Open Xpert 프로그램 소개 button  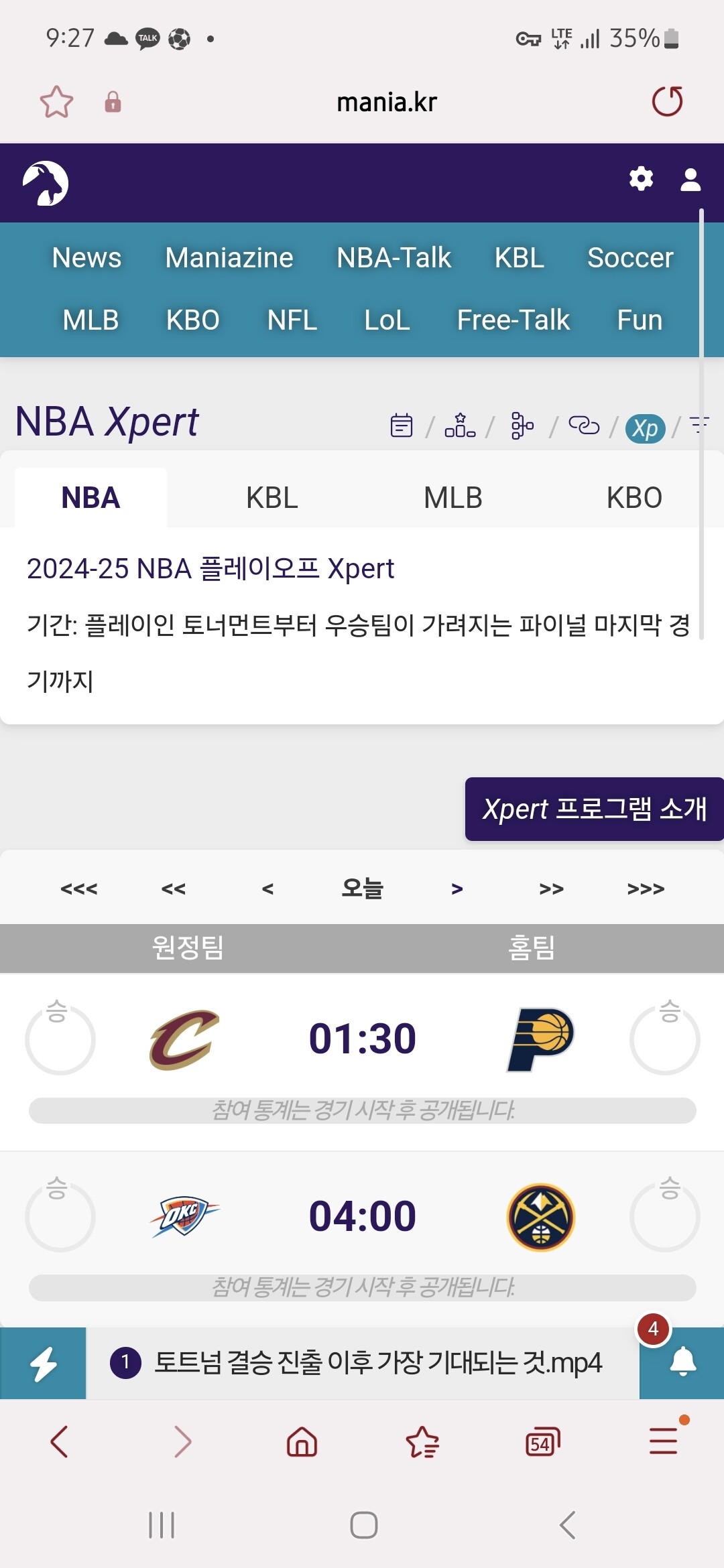(594, 809)
